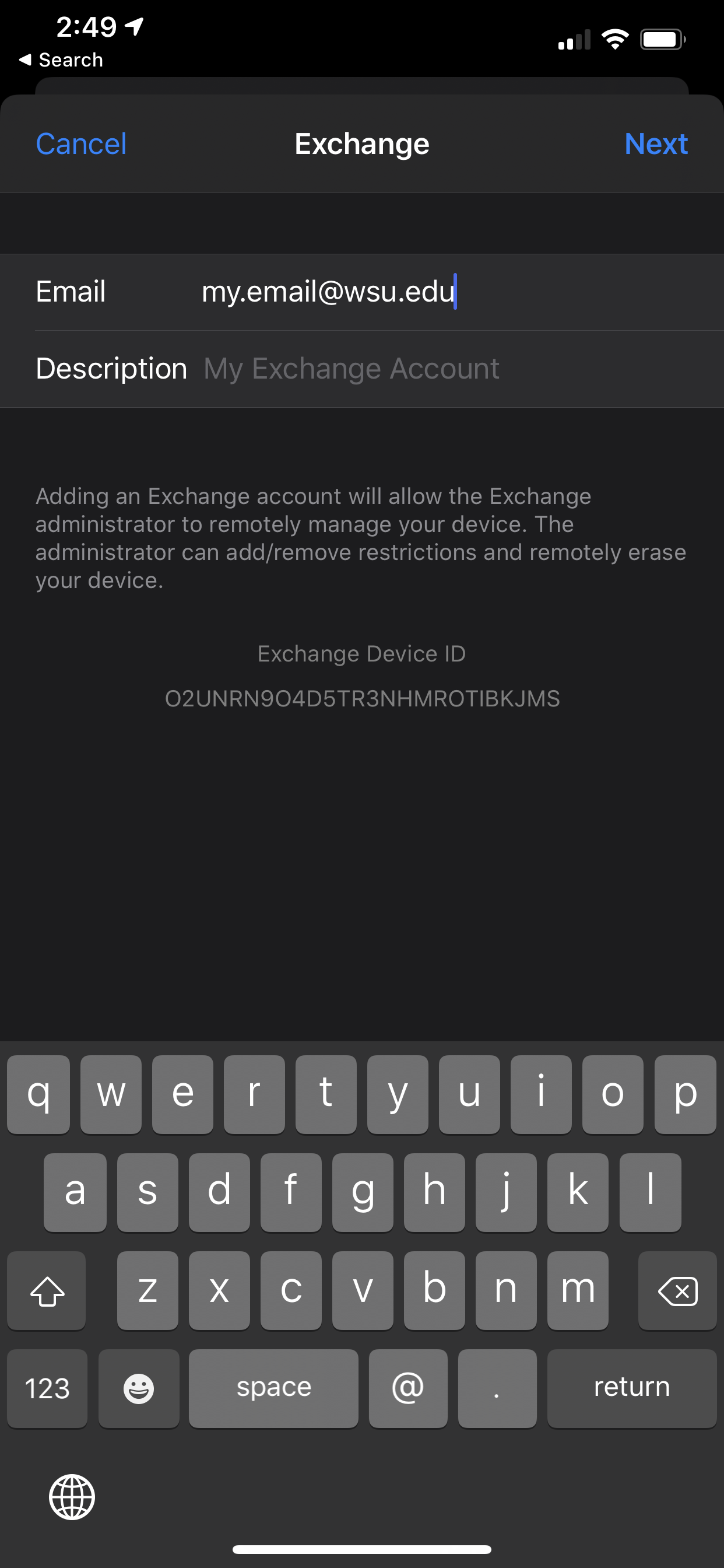Image resolution: width=724 pixels, height=1568 pixels.
Task: Insert the @ symbol key
Action: 407,1388
